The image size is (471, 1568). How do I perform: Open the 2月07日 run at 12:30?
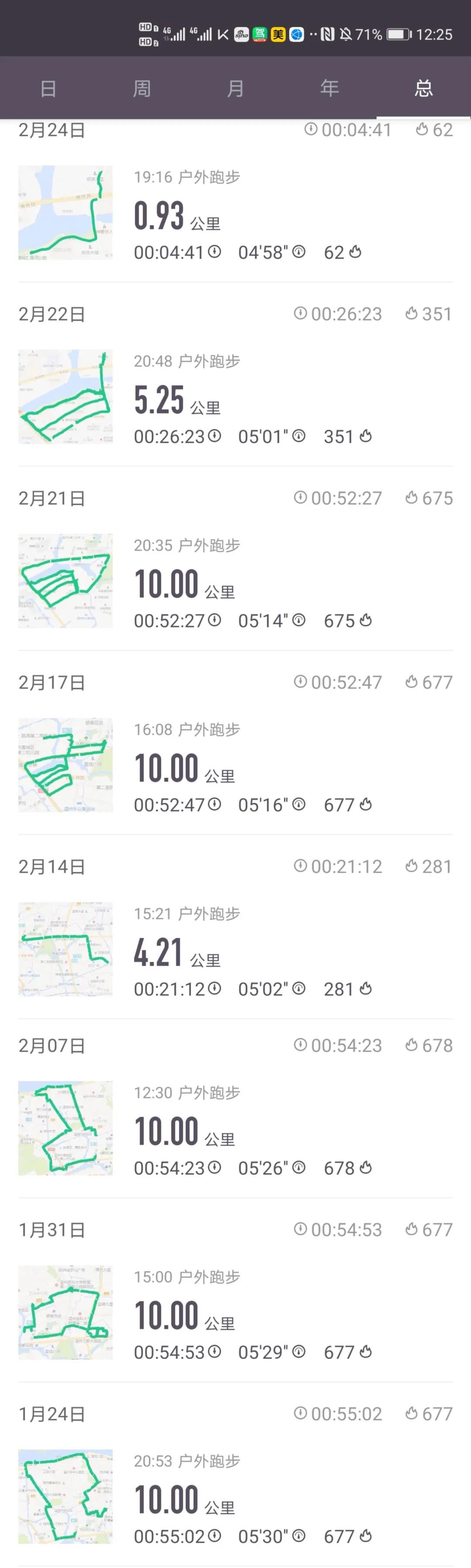click(x=235, y=1130)
